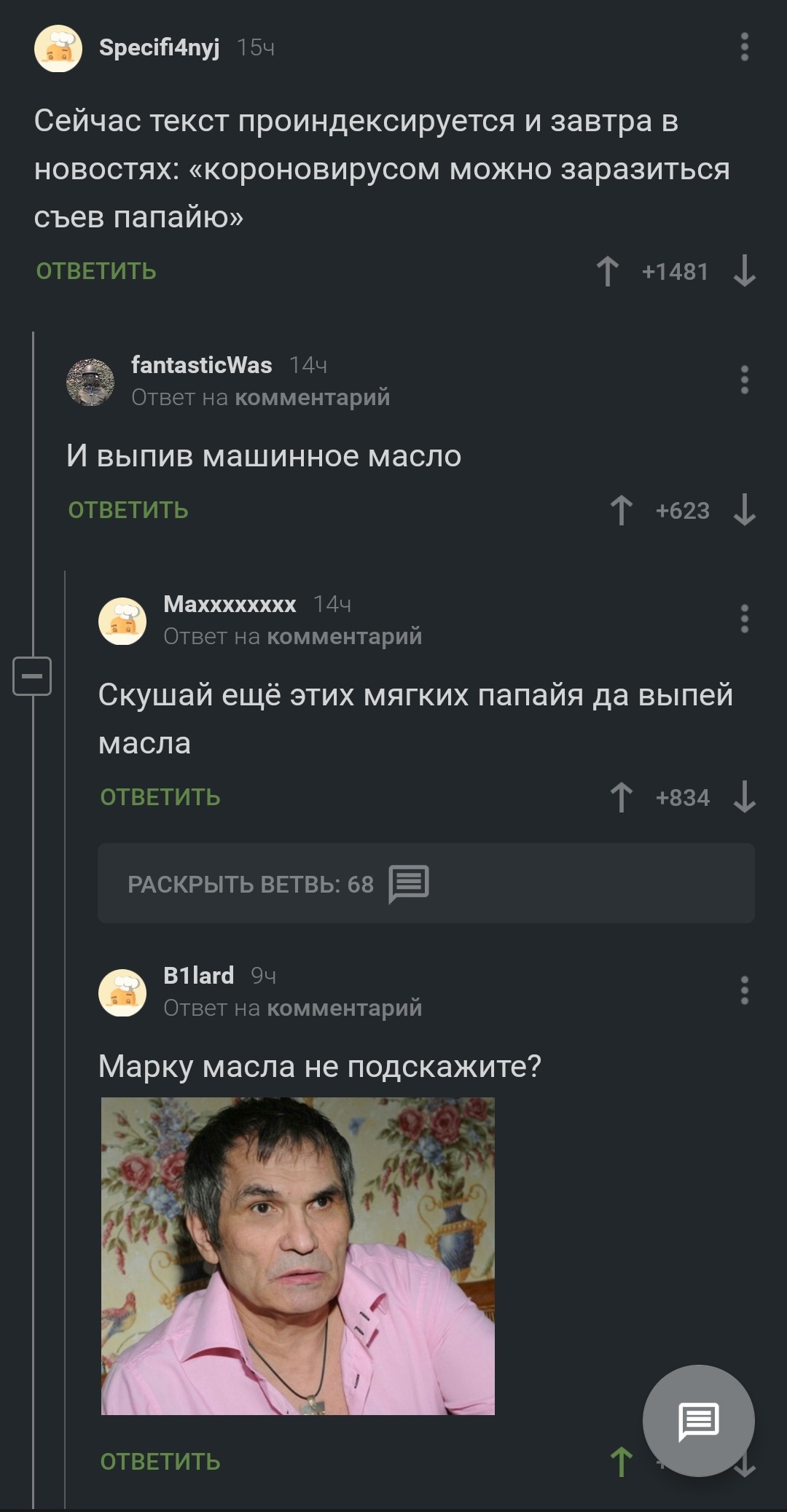The width and height of the screenshot is (787, 1512).
Task: Upvote Specifi4nyj's comment
Action: point(608,272)
